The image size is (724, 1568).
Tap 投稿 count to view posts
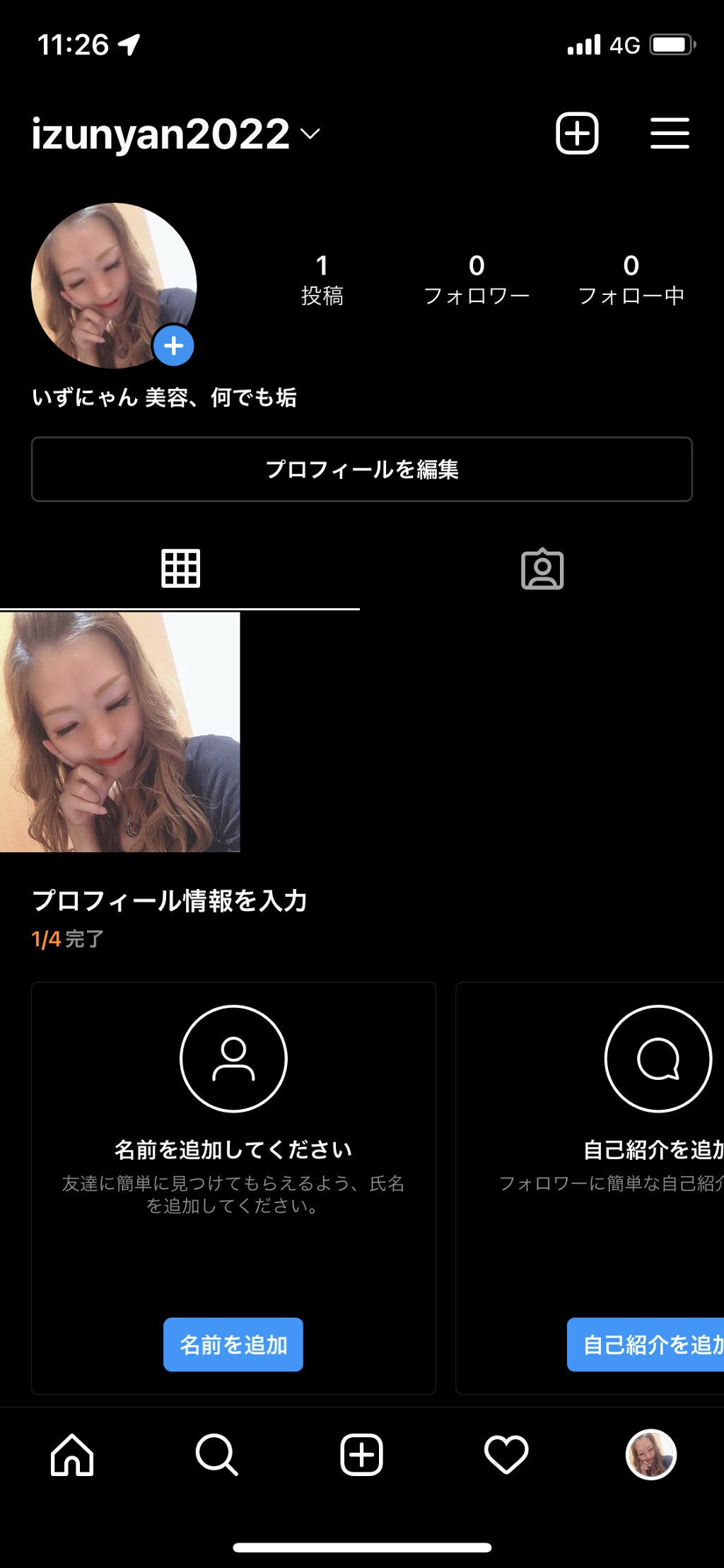[322, 281]
